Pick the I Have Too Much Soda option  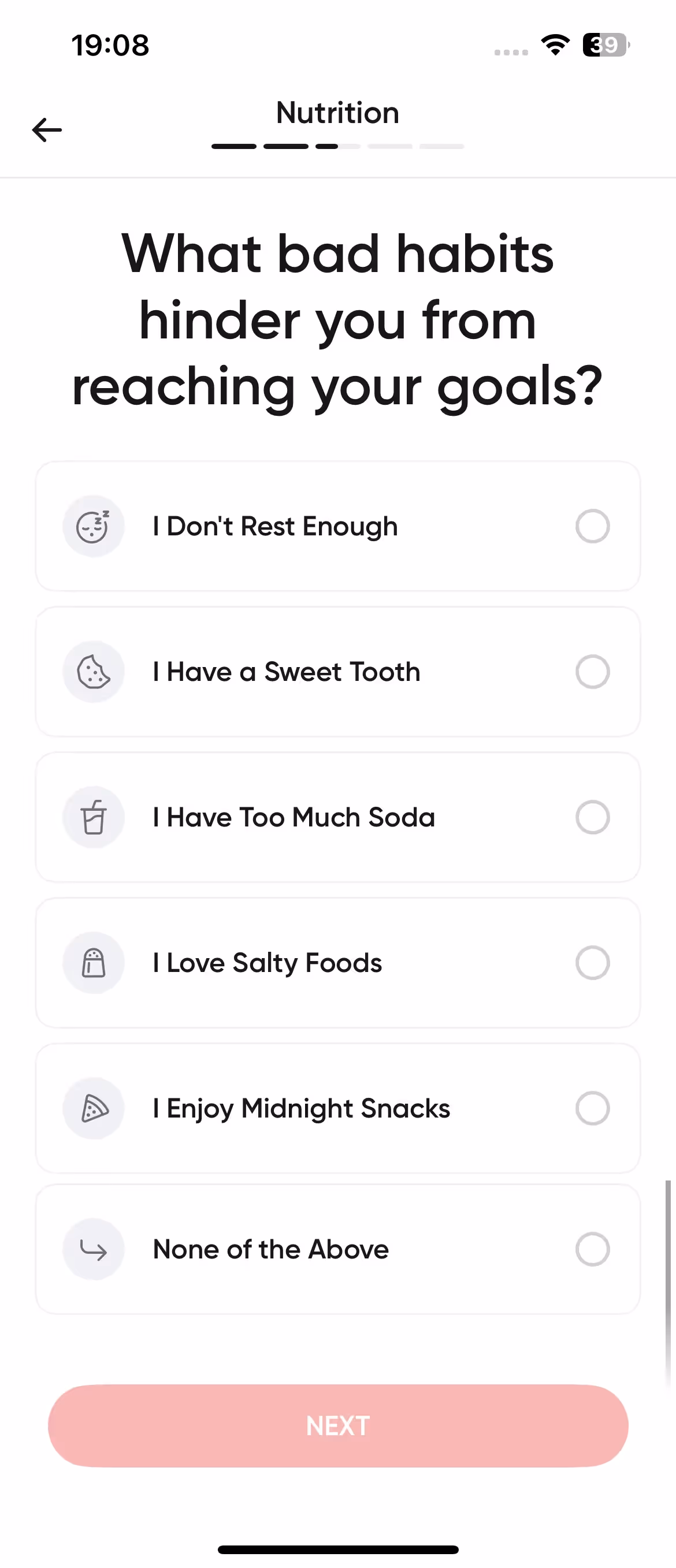coord(337,817)
